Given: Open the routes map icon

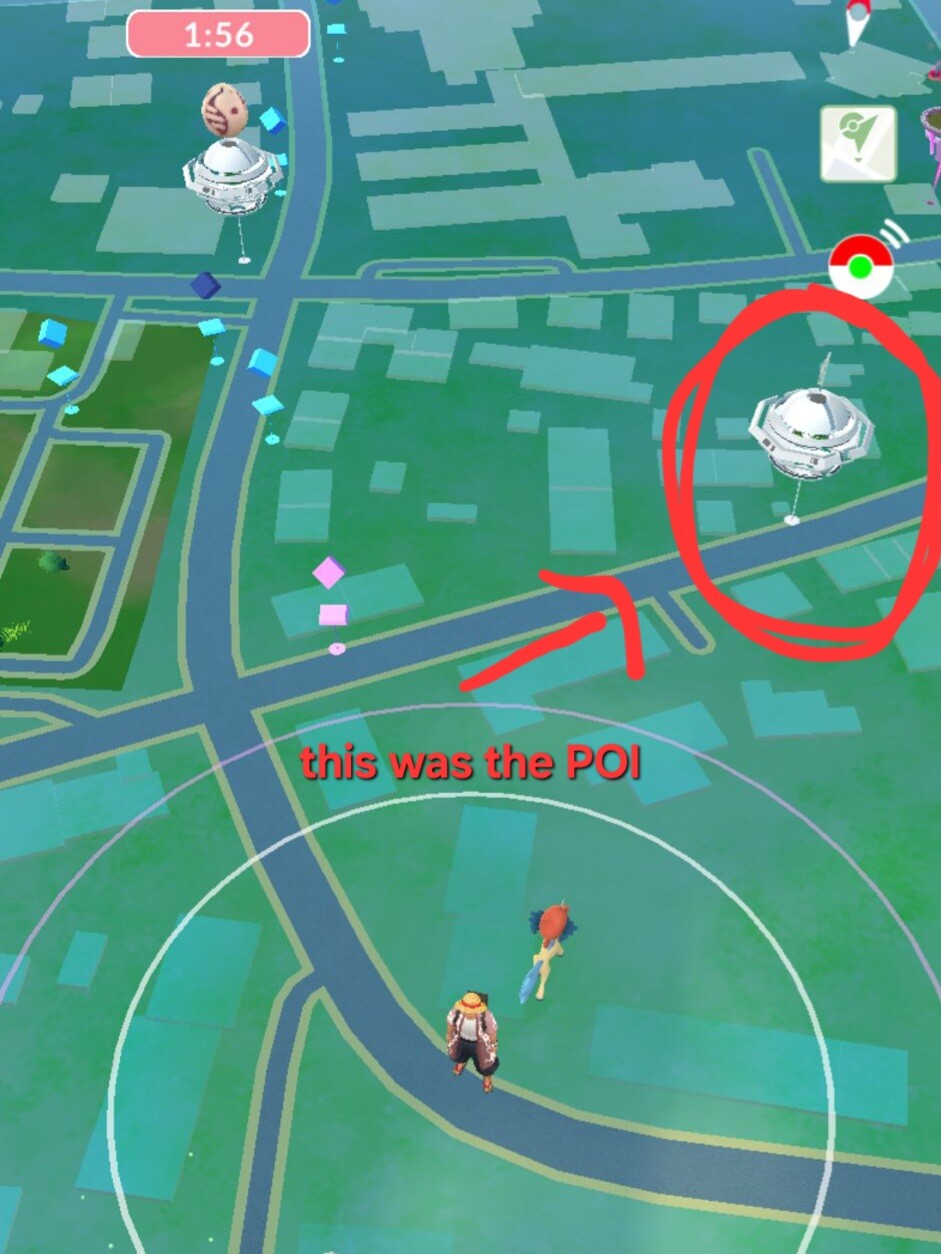Looking at the screenshot, I should [x=858, y=144].
